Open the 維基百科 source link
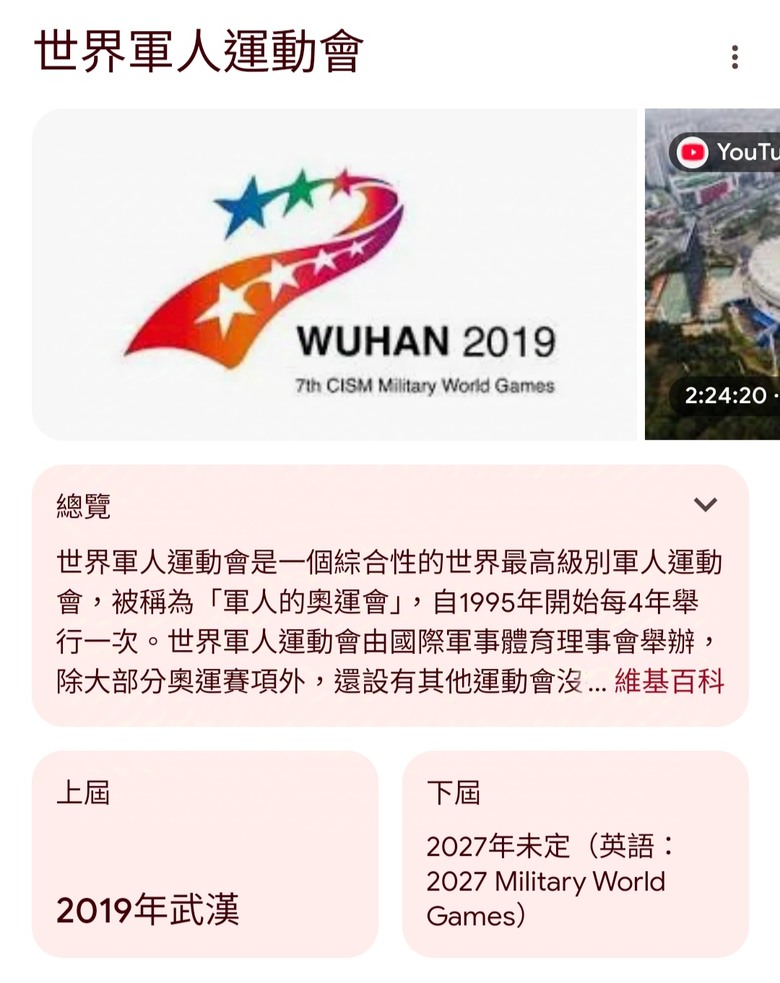 [669, 682]
